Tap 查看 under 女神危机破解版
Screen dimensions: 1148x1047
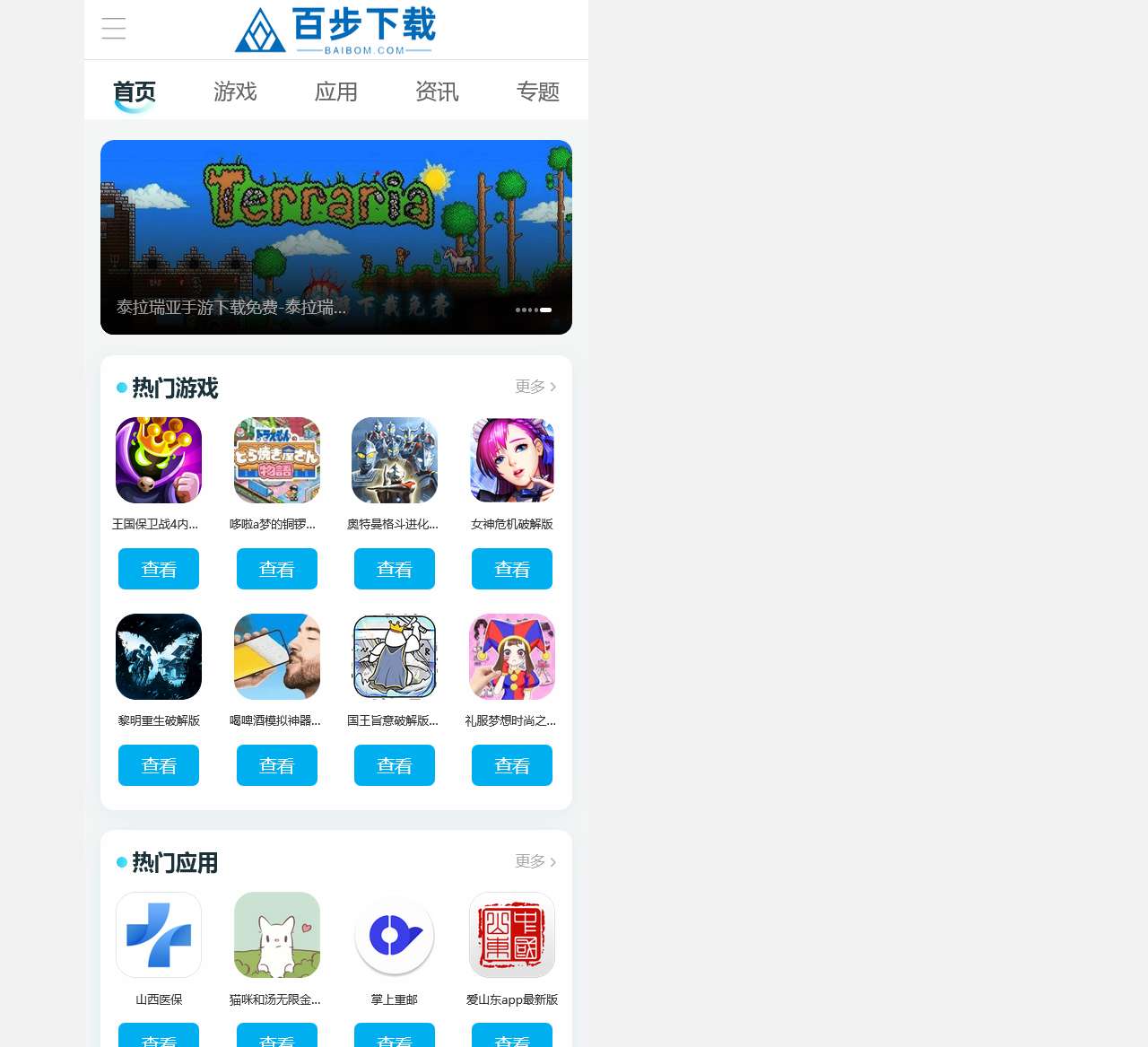pyautogui.click(x=512, y=569)
